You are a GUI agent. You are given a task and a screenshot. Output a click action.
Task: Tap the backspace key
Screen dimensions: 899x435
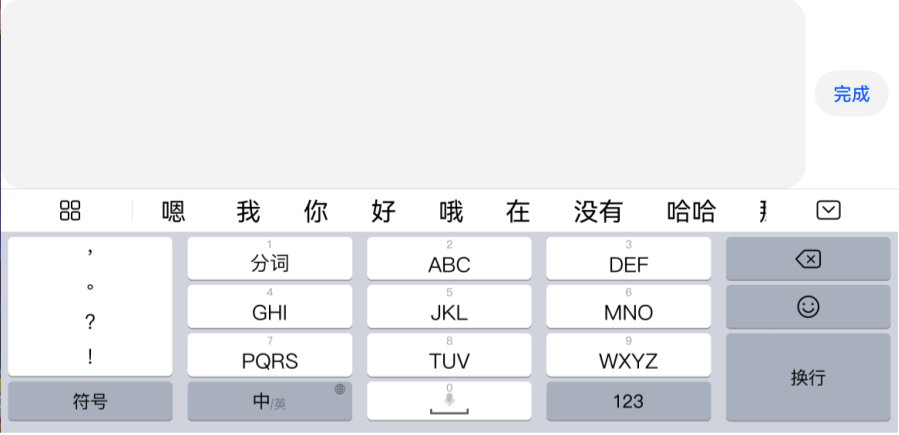pos(807,259)
